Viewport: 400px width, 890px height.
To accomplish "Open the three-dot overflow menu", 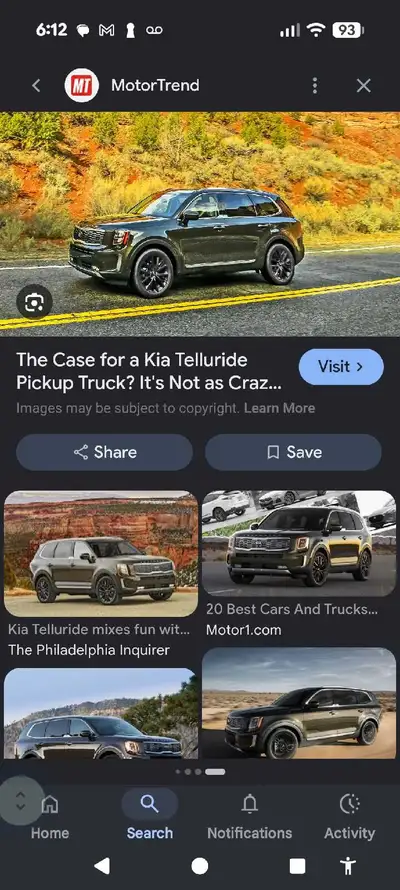I will 314,86.
